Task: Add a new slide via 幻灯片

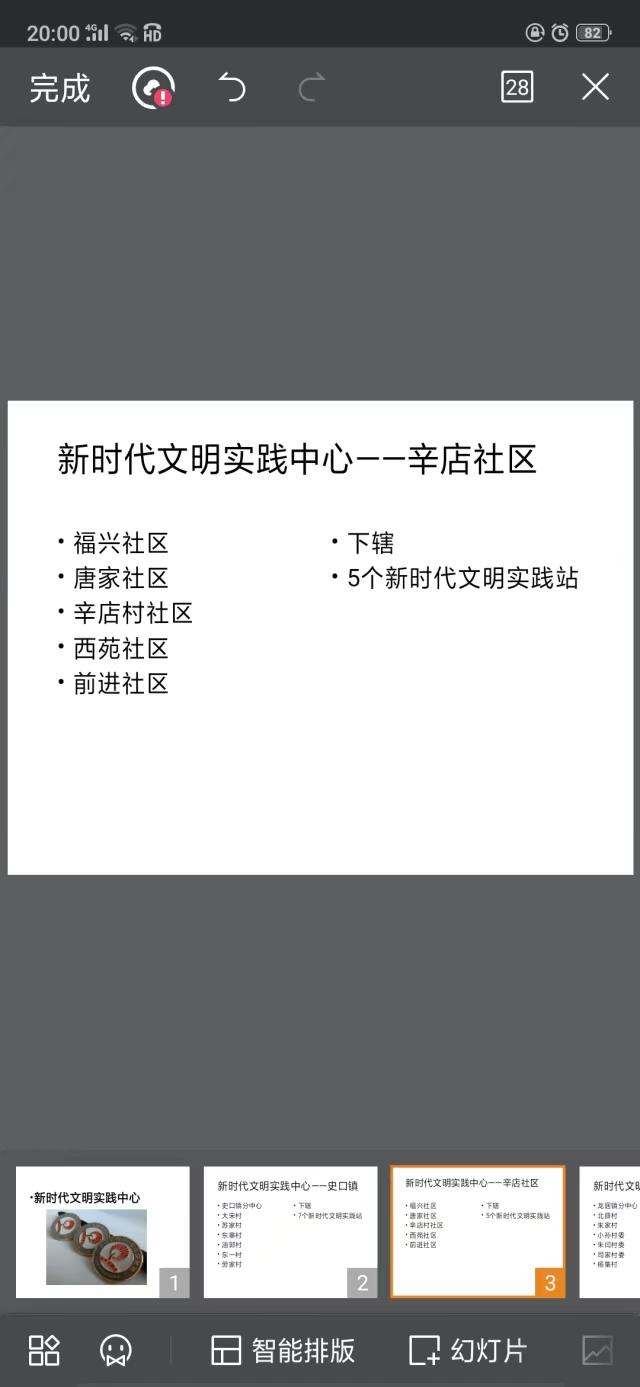Action: [x=468, y=1350]
